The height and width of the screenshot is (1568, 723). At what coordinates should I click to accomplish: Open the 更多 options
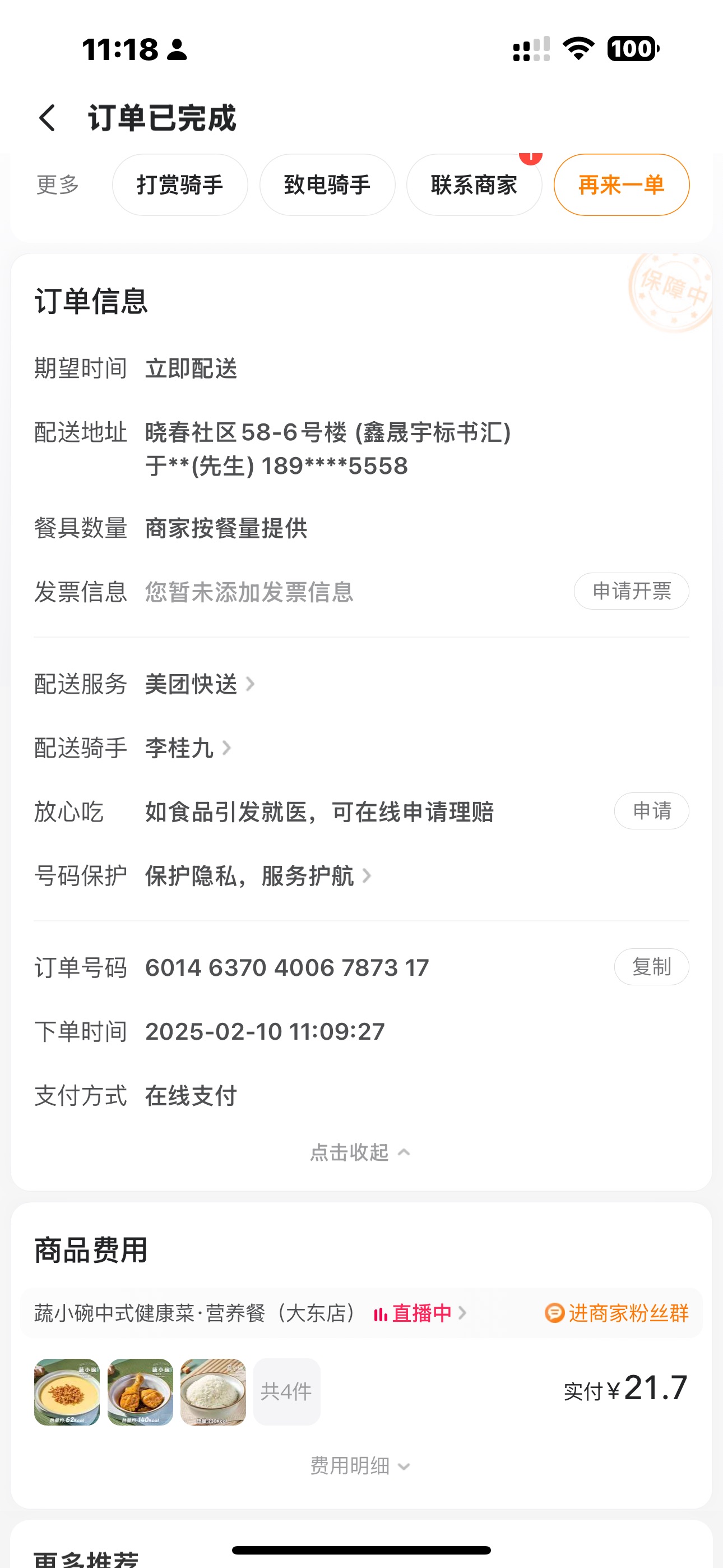tap(58, 185)
